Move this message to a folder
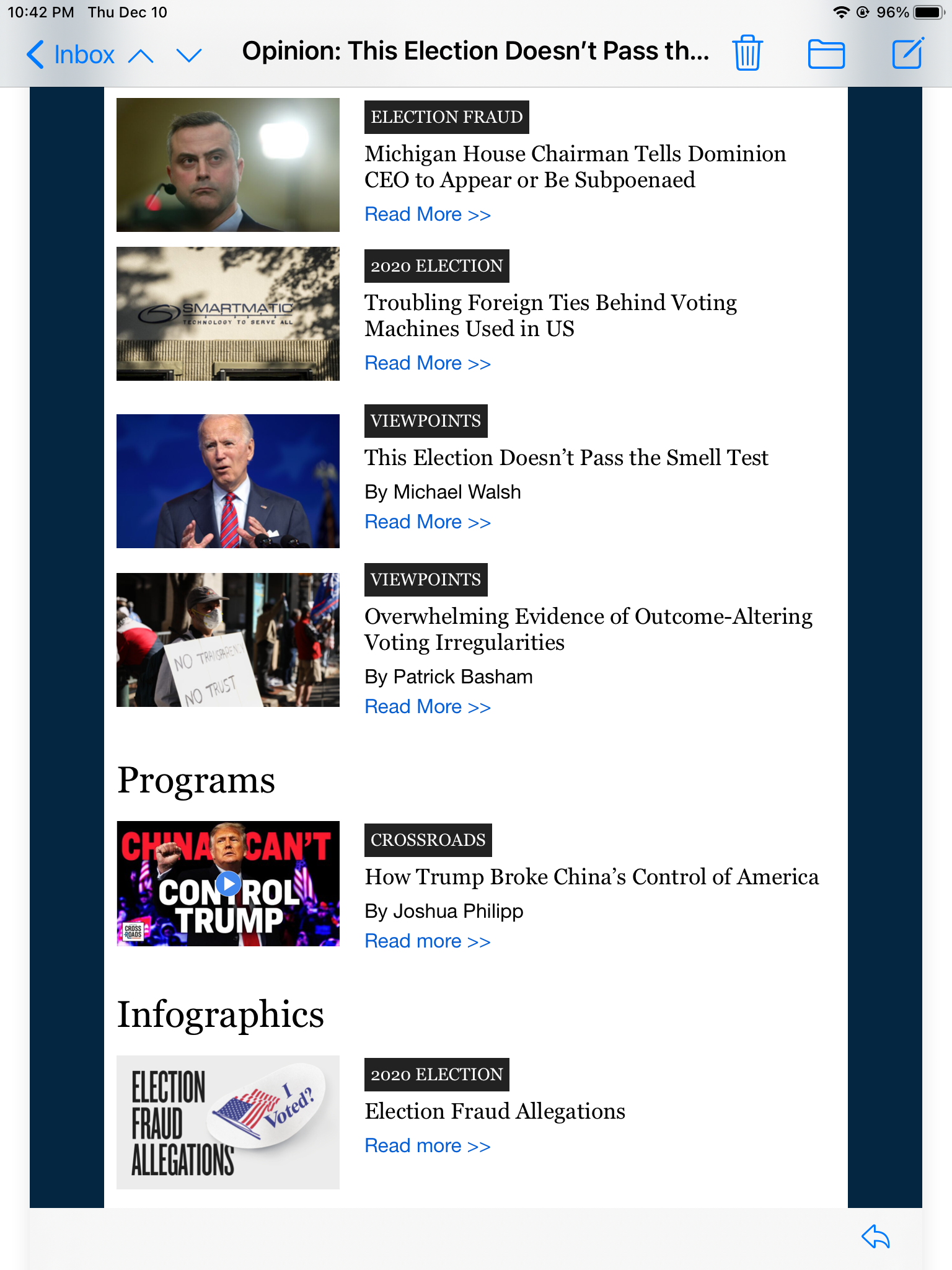The image size is (952, 1270). (826, 54)
